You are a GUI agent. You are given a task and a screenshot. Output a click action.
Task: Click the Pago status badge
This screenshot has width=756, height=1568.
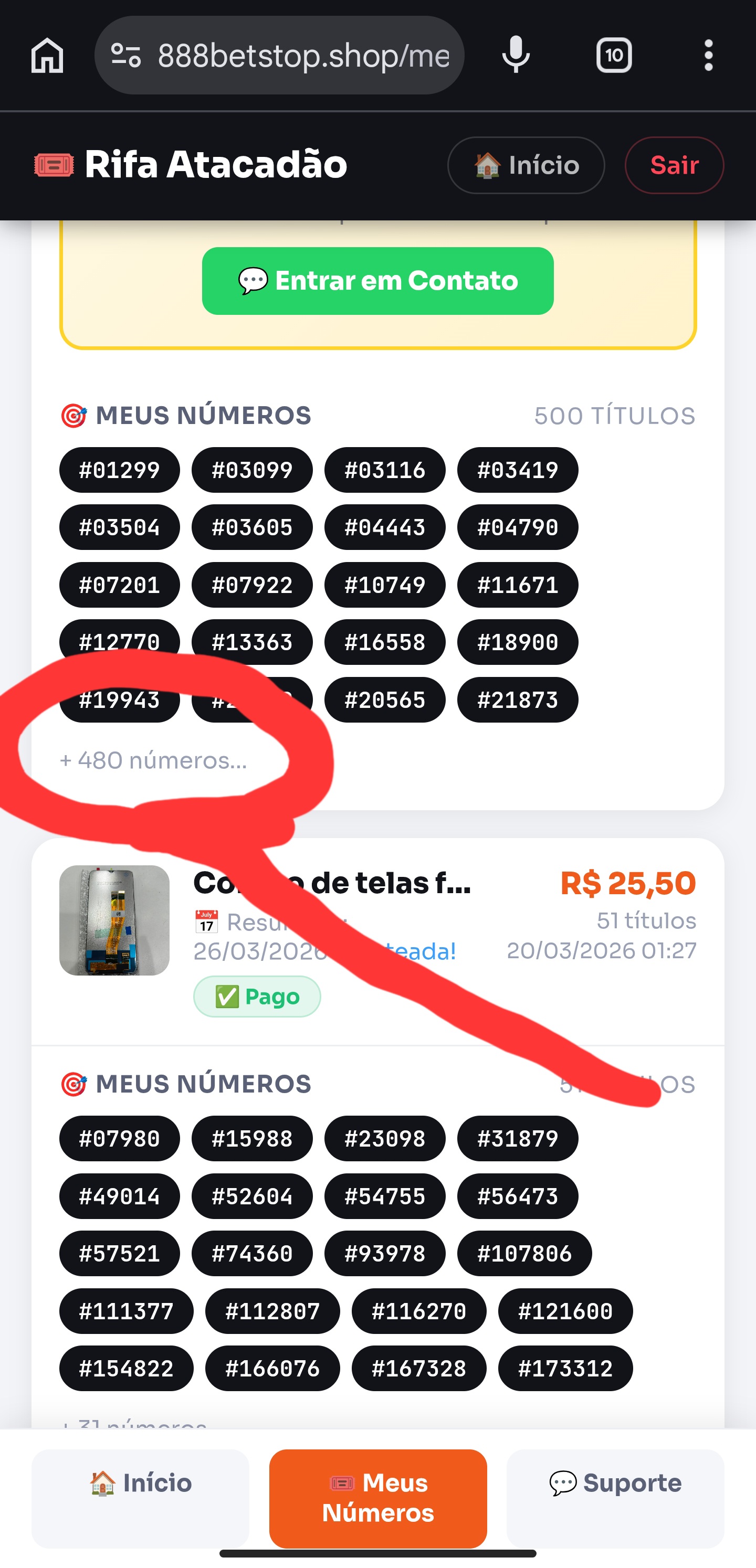[x=257, y=997]
